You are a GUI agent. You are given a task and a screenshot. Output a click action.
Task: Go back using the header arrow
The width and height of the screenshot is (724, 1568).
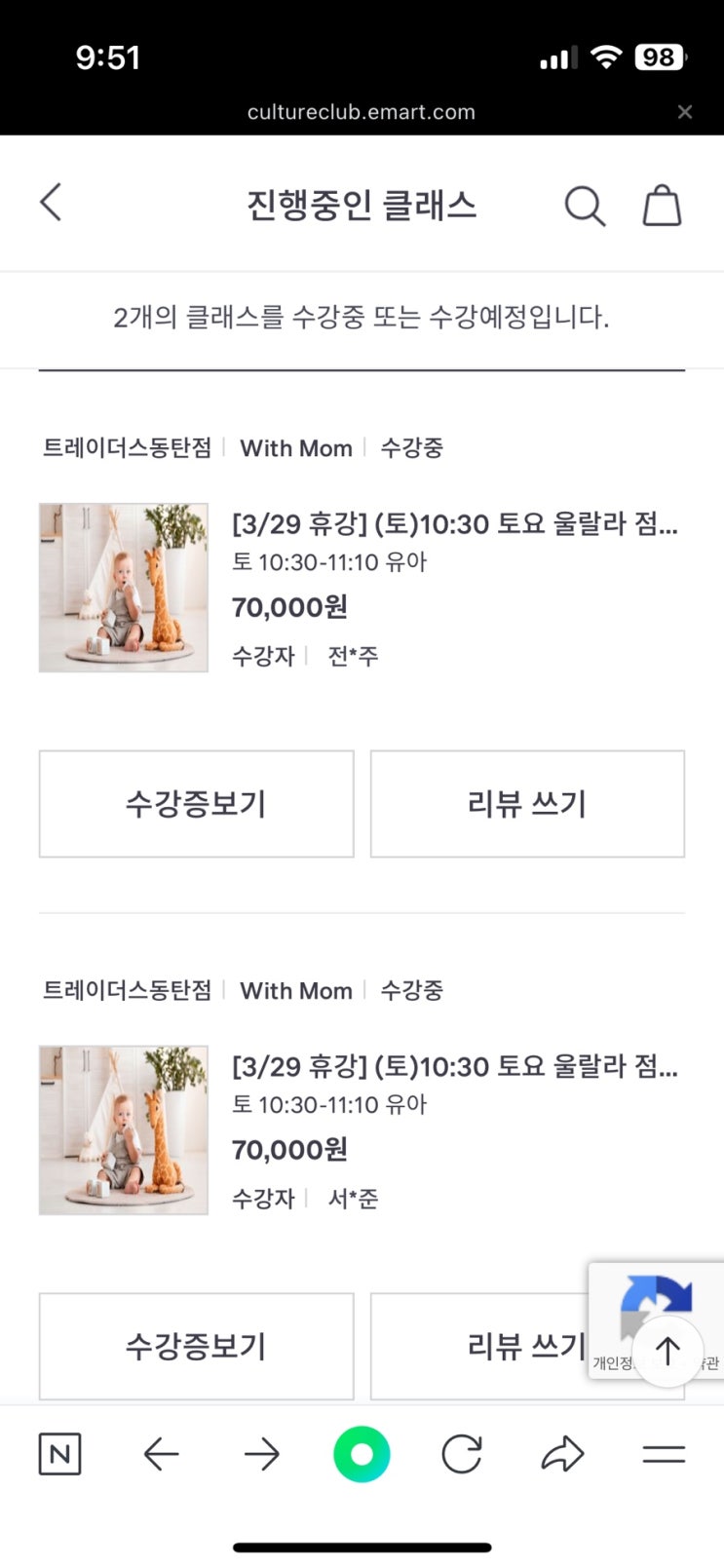coord(51,203)
